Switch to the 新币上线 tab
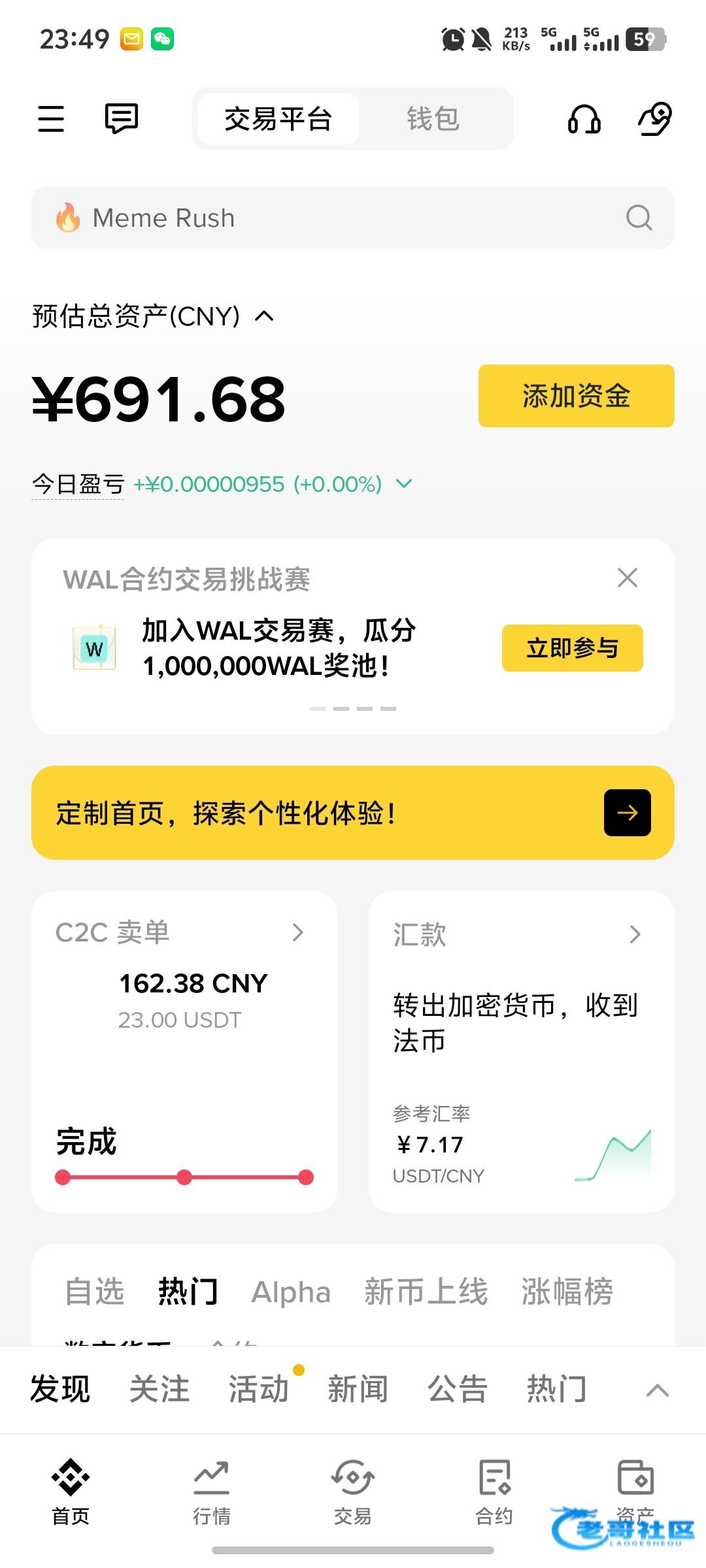 pos(426,1292)
